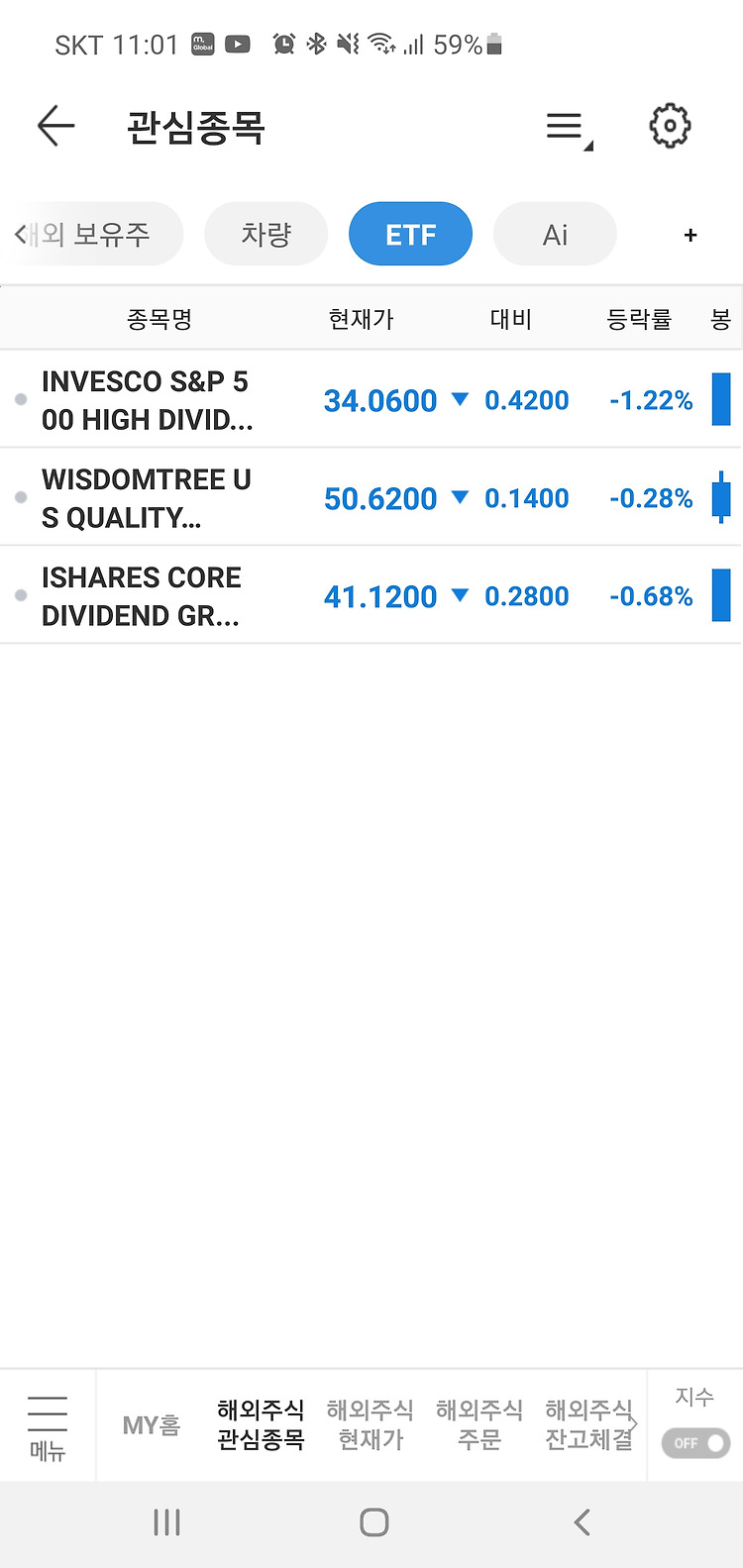Add a new watchlist group with plus
This screenshot has height=1568, width=743.
click(690, 235)
